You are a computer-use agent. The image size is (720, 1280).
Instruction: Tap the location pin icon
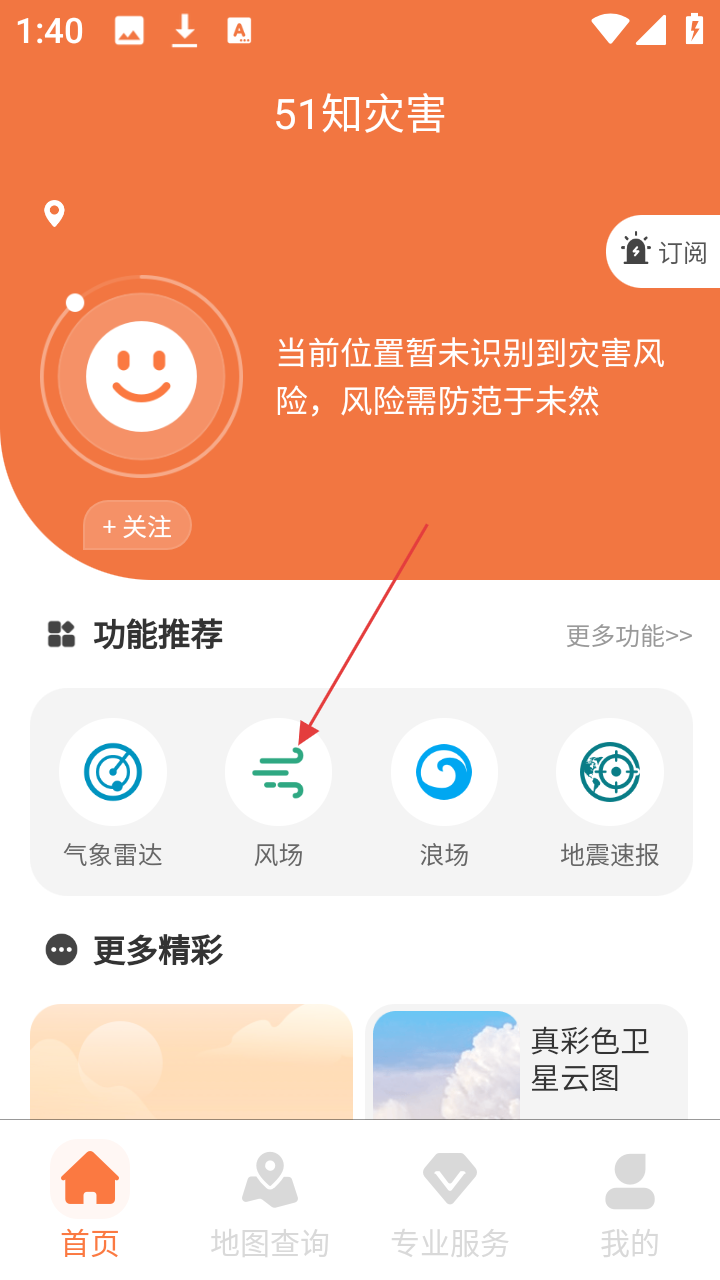pyautogui.click(x=54, y=213)
